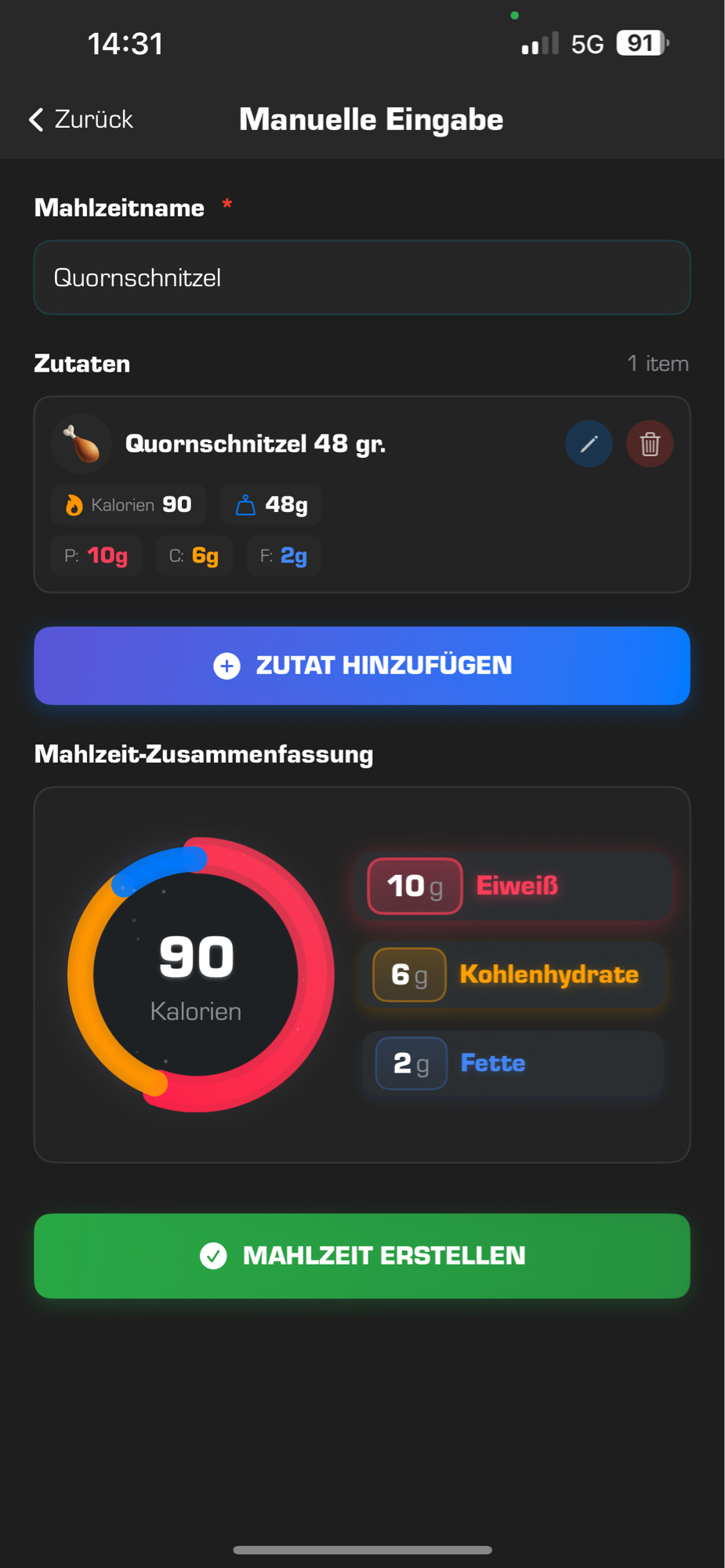Select the C: 6g carbohydrate chip
Screen dimensions: 725x1568
194,555
